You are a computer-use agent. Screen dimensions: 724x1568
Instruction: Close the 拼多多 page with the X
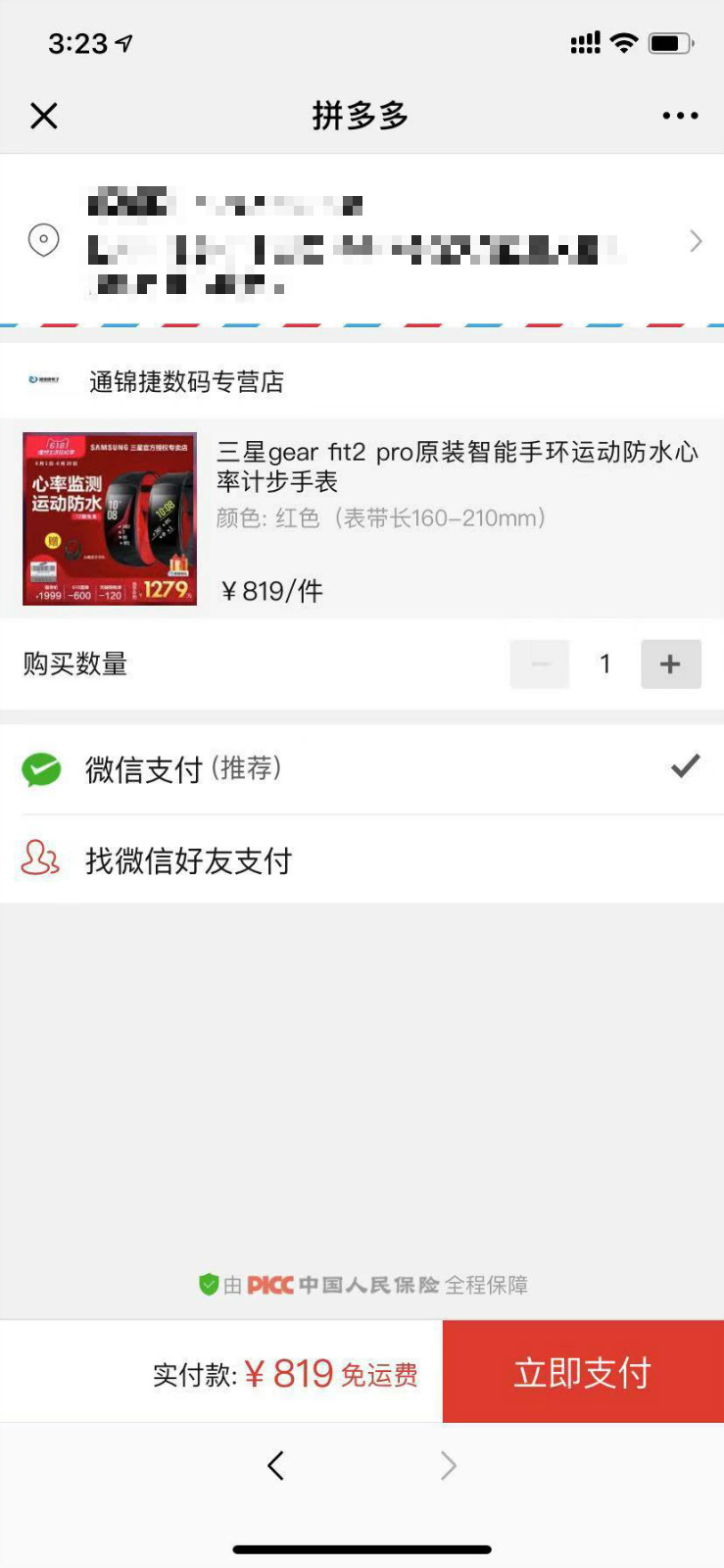click(x=44, y=116)
